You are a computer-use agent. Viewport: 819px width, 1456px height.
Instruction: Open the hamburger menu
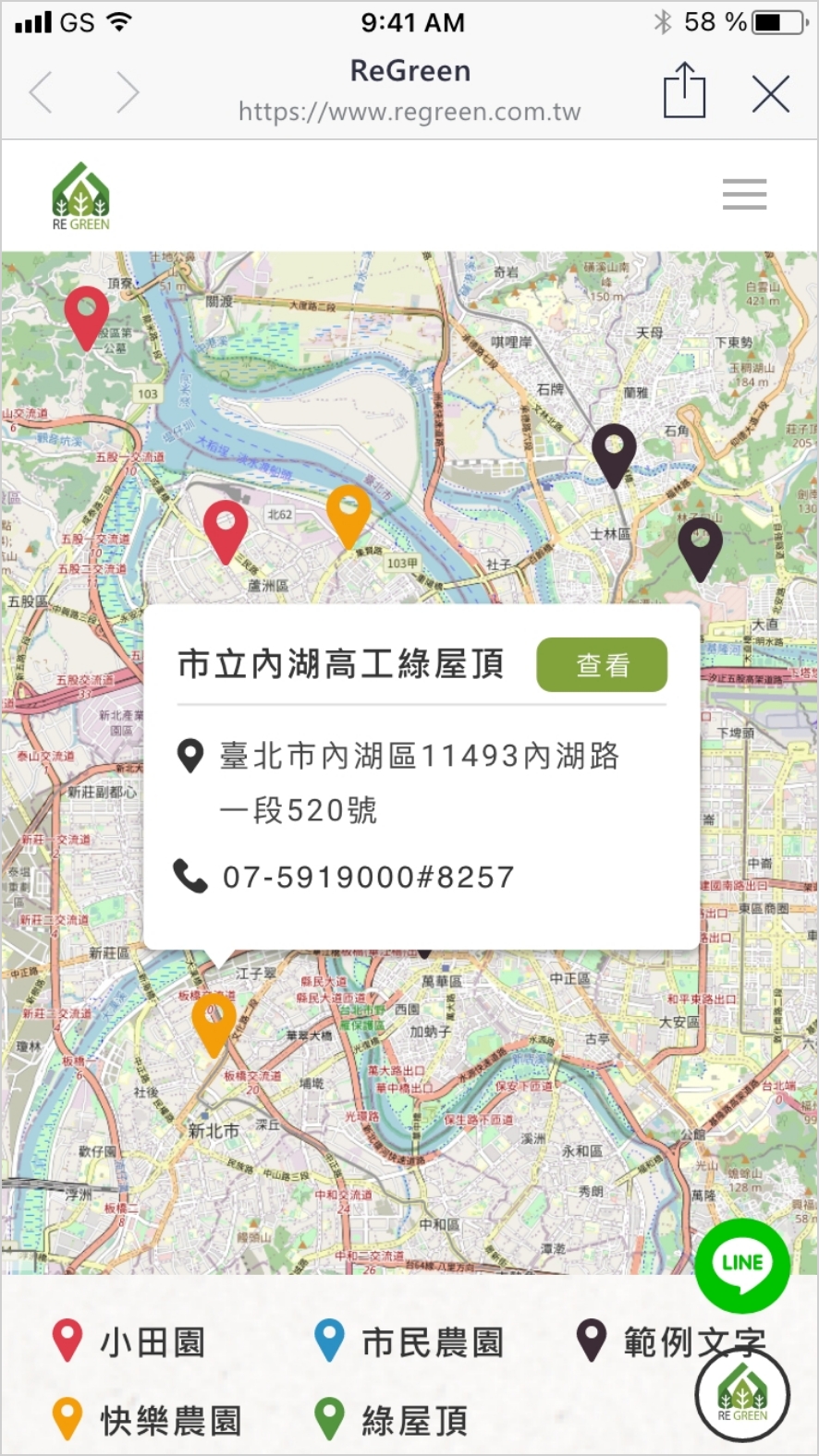click(744, 194)
